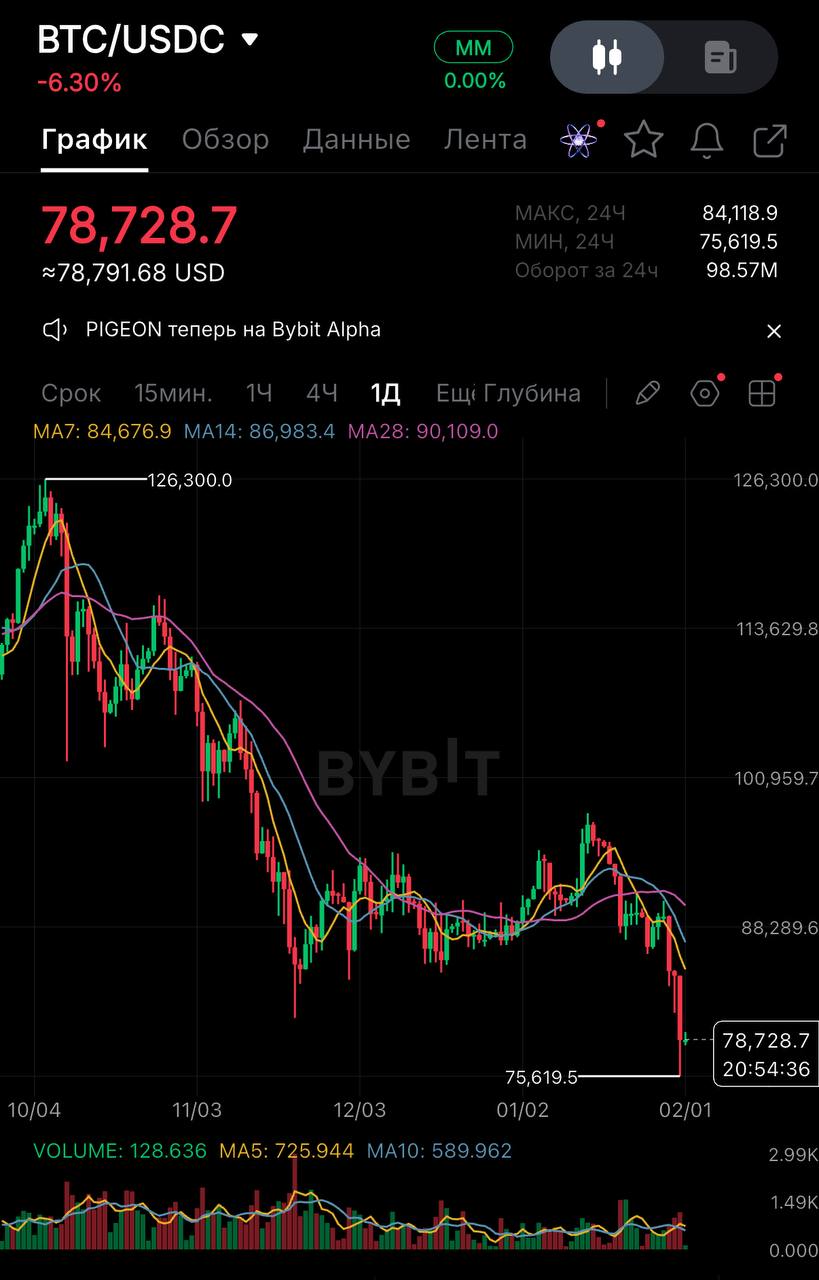Open the atom AI icon

(x=579, y=140)
